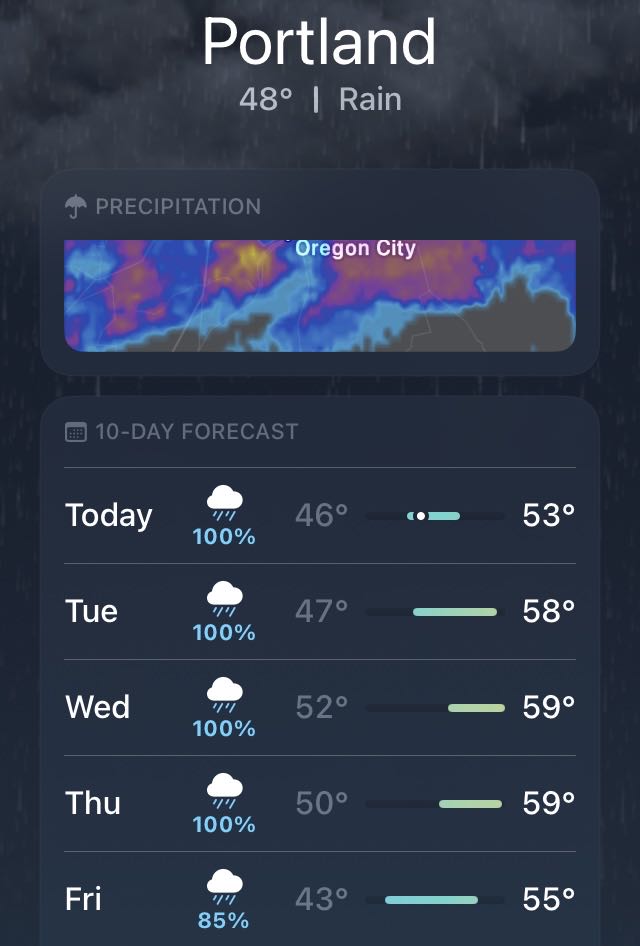The height and width of the screenshot is (946, 640).
Task: Open Today's forecast details
Action: 320,516
